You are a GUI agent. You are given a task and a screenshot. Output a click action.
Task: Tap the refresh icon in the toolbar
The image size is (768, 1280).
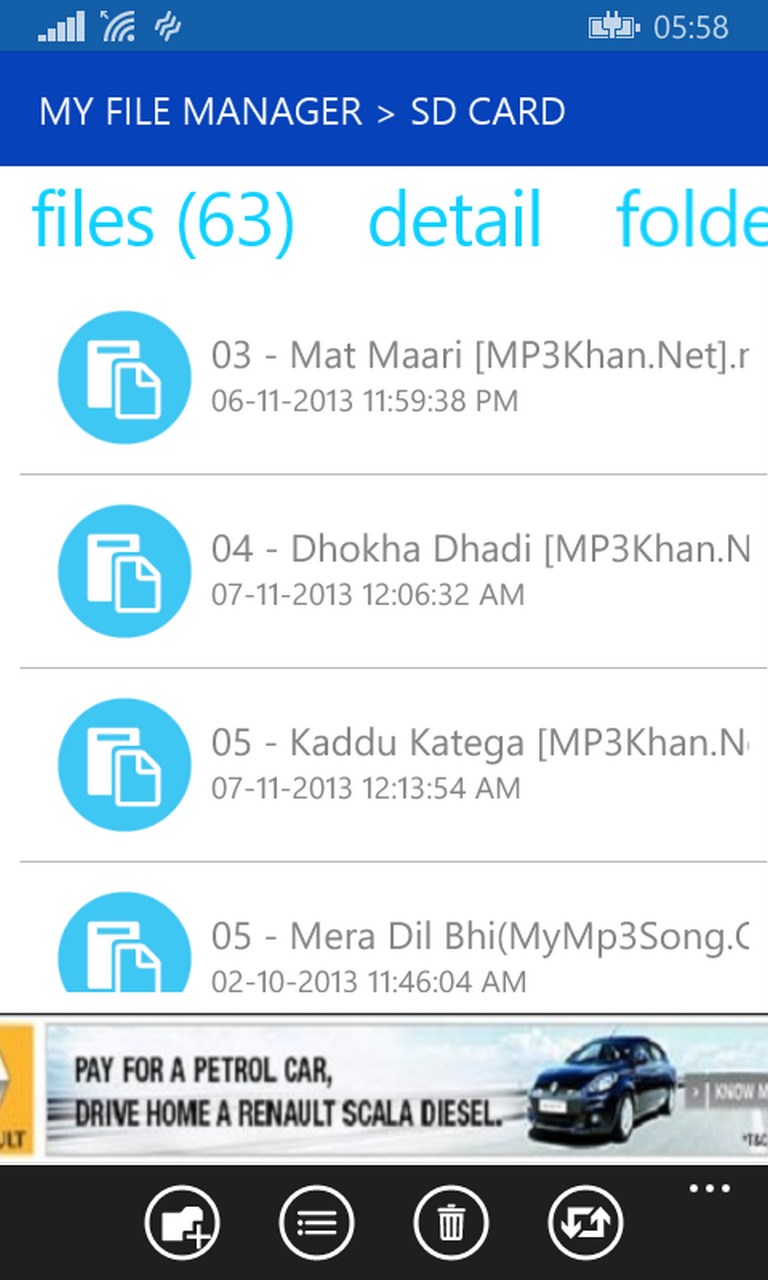tap(586, 1222)
